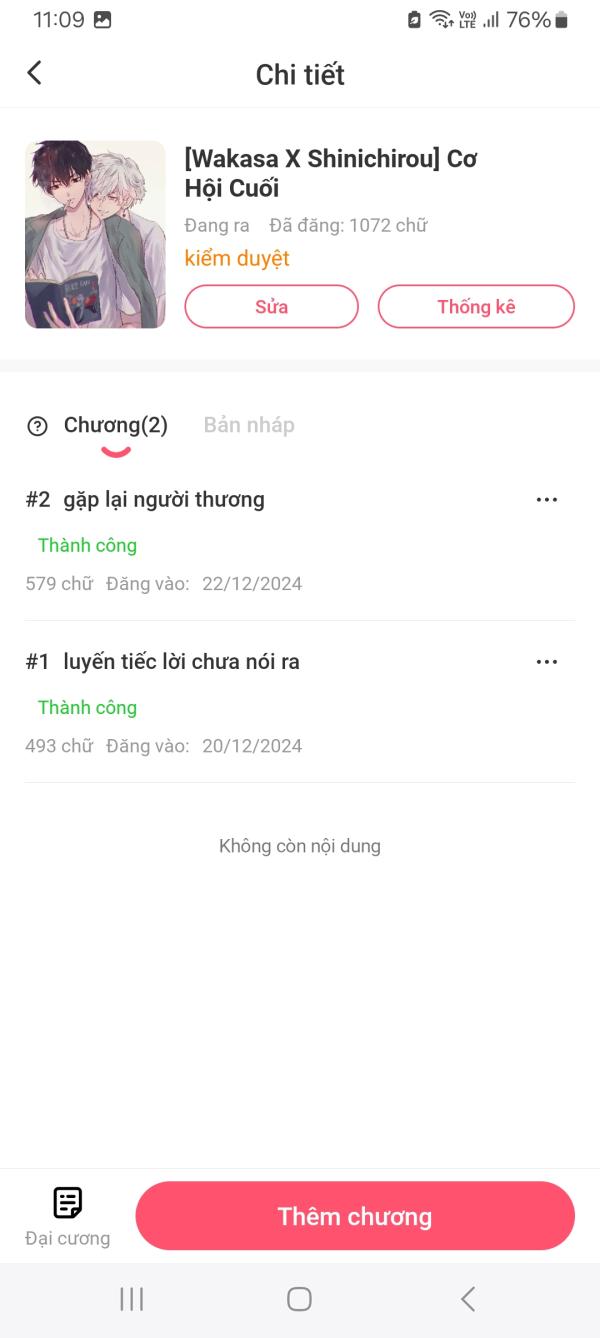600x1338 pixels.
Task: Show more options for chapter #1
Action: [x=546, y=662]
